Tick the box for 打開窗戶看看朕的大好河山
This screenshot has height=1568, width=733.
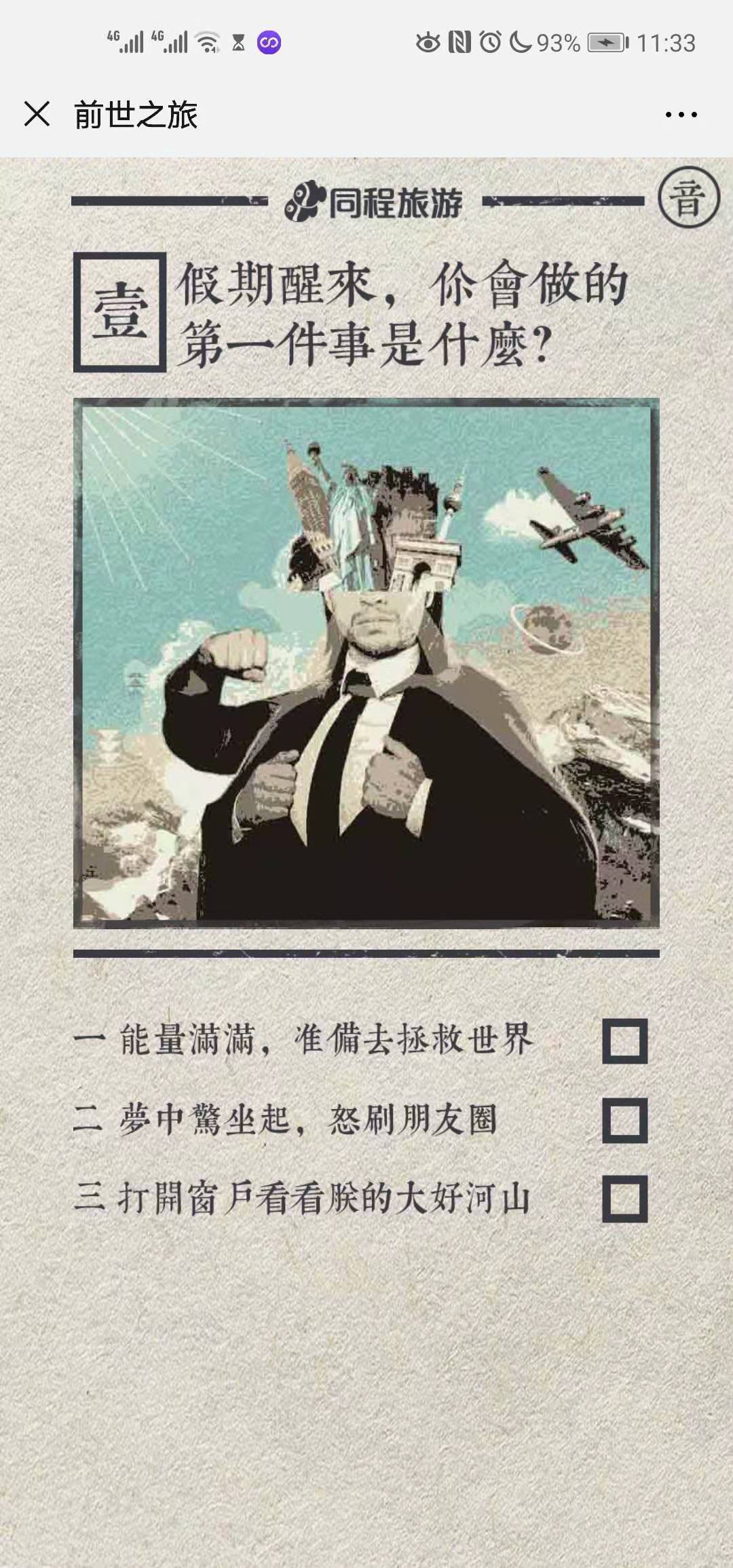(624, 1199)
